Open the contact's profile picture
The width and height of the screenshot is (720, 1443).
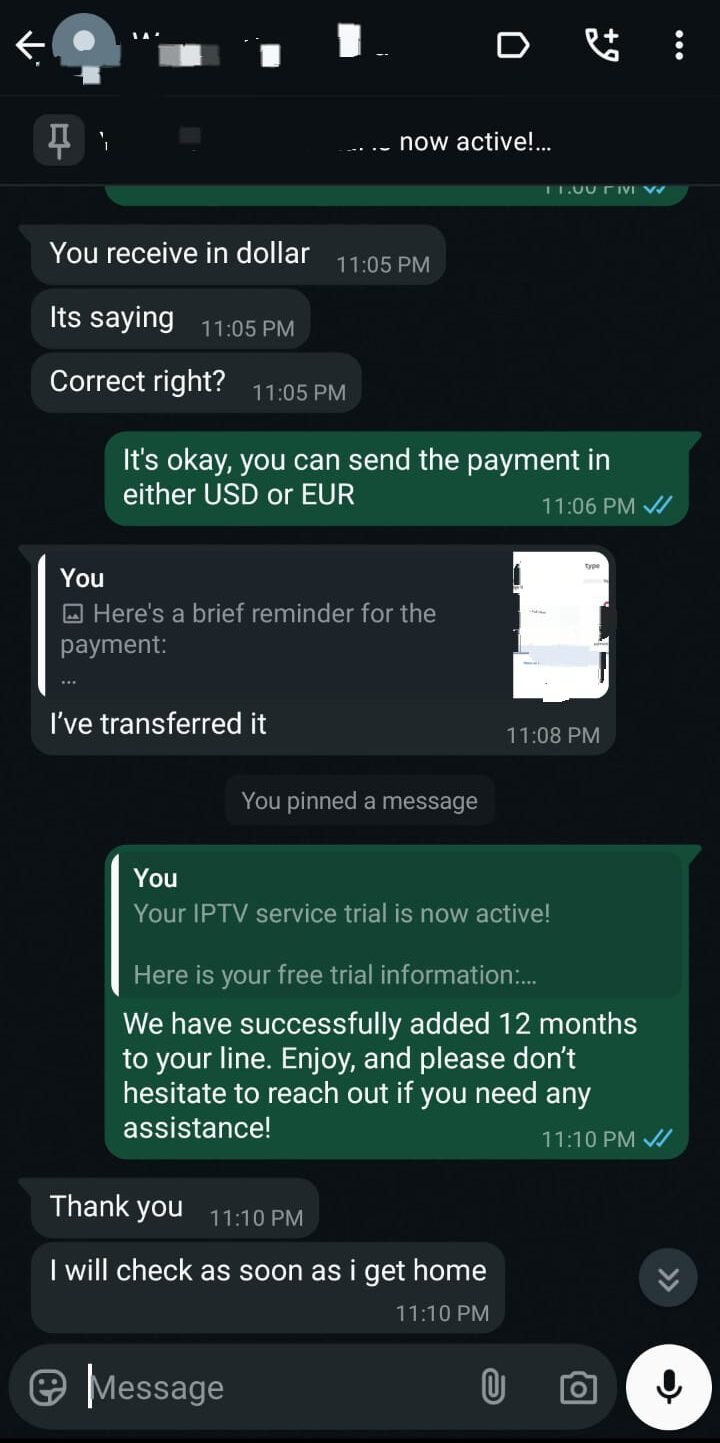pyautogui.click(x=84, y=45)
